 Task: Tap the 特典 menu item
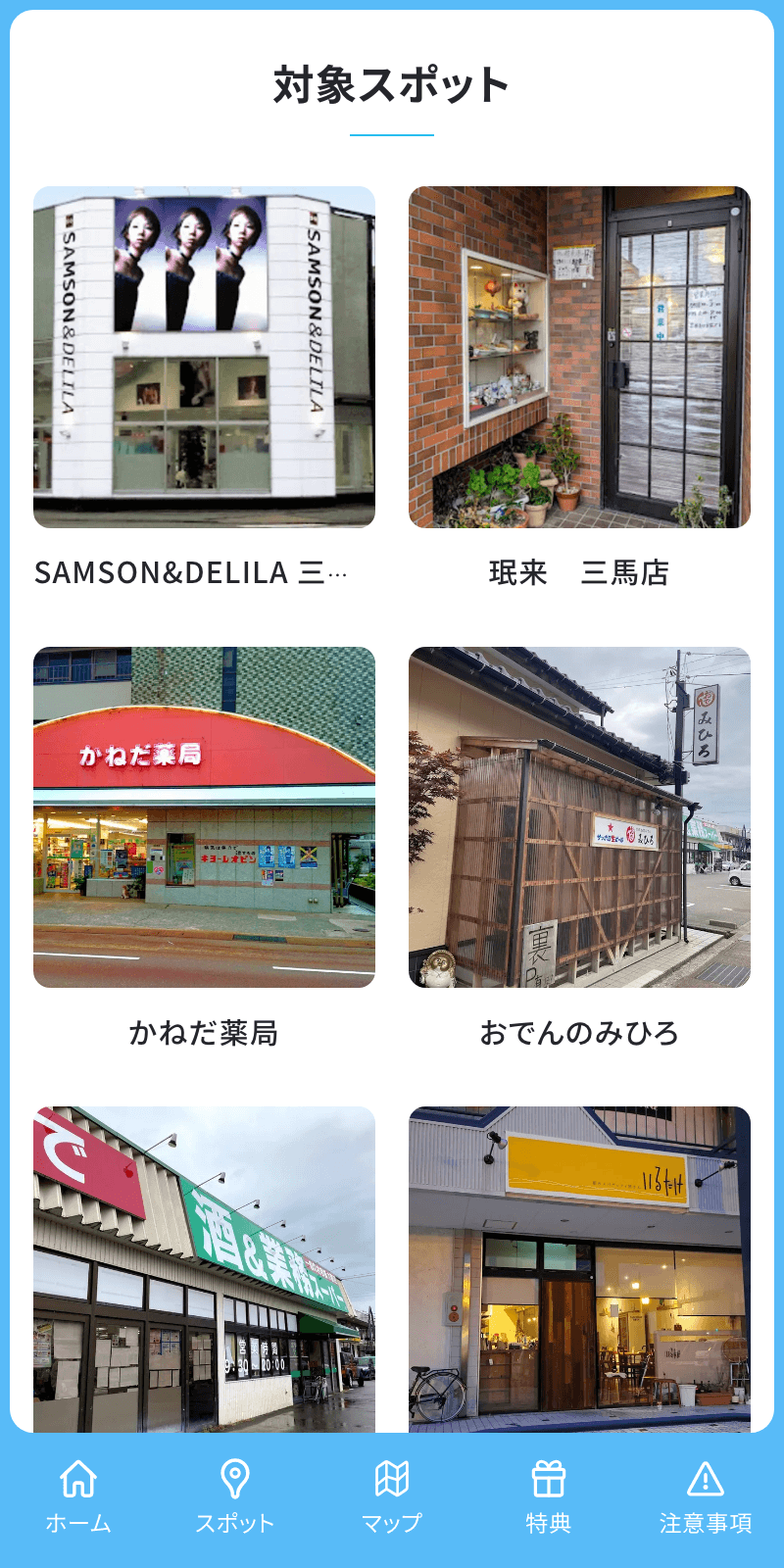pyautogui.click(x=549, y=1524)
